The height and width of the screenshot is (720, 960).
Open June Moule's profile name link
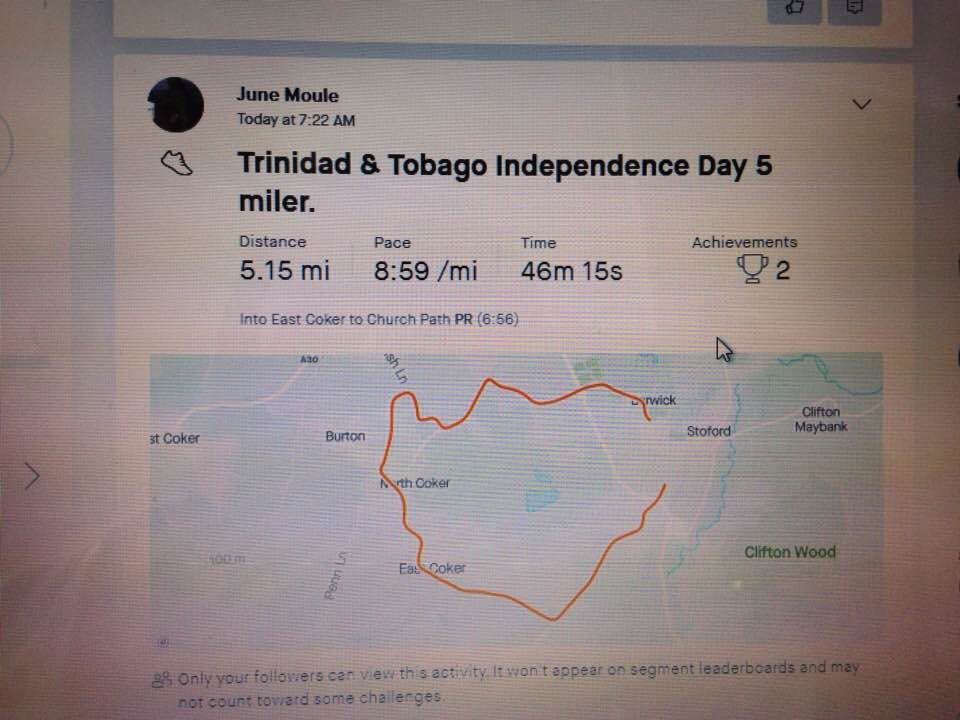tap(287, 96)
